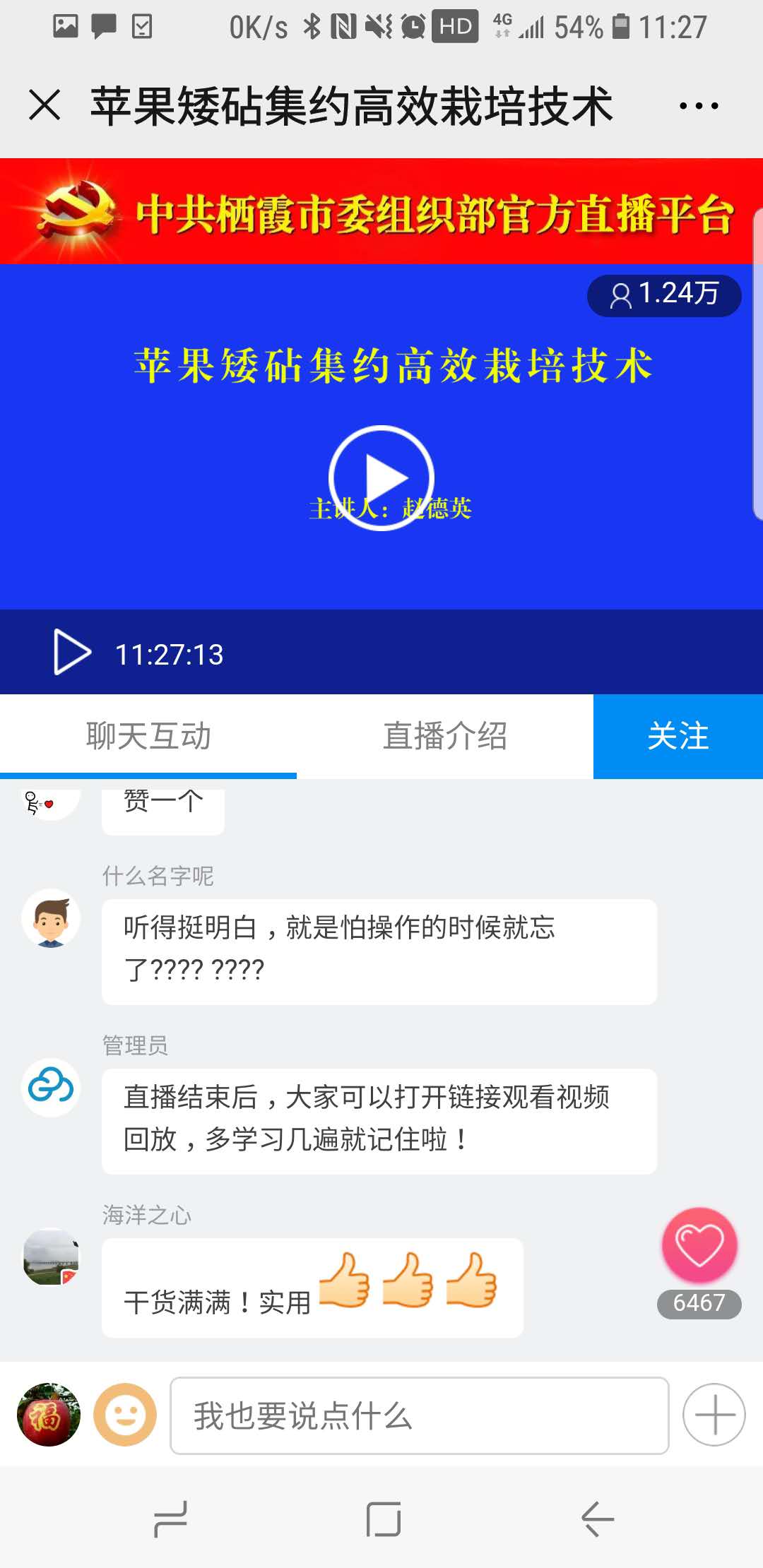Switch to the 聊天互动 tab

[x=148, y=736]
